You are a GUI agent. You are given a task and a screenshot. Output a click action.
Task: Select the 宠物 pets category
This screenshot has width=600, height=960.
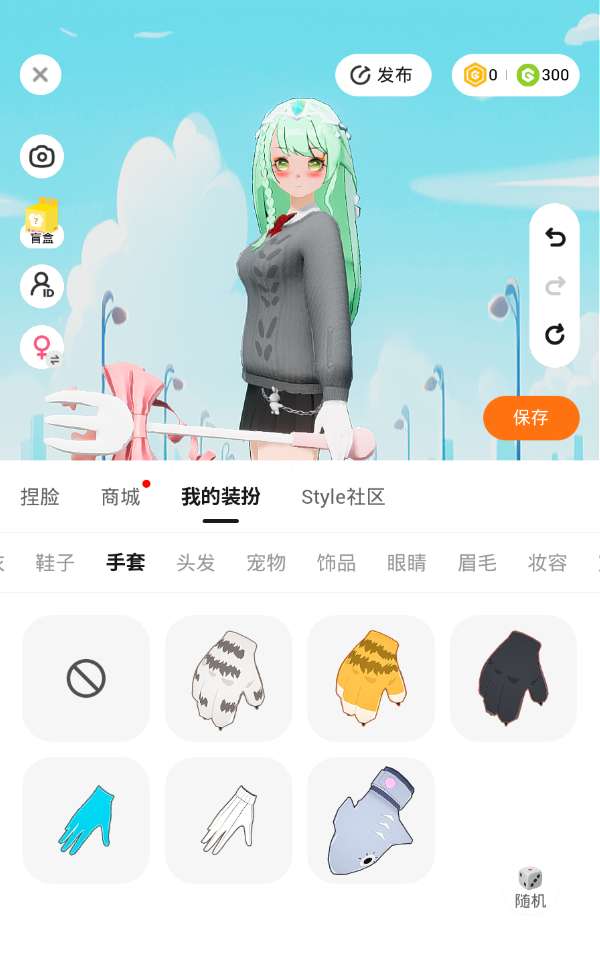pyautogui.click(x=266, y=563)
